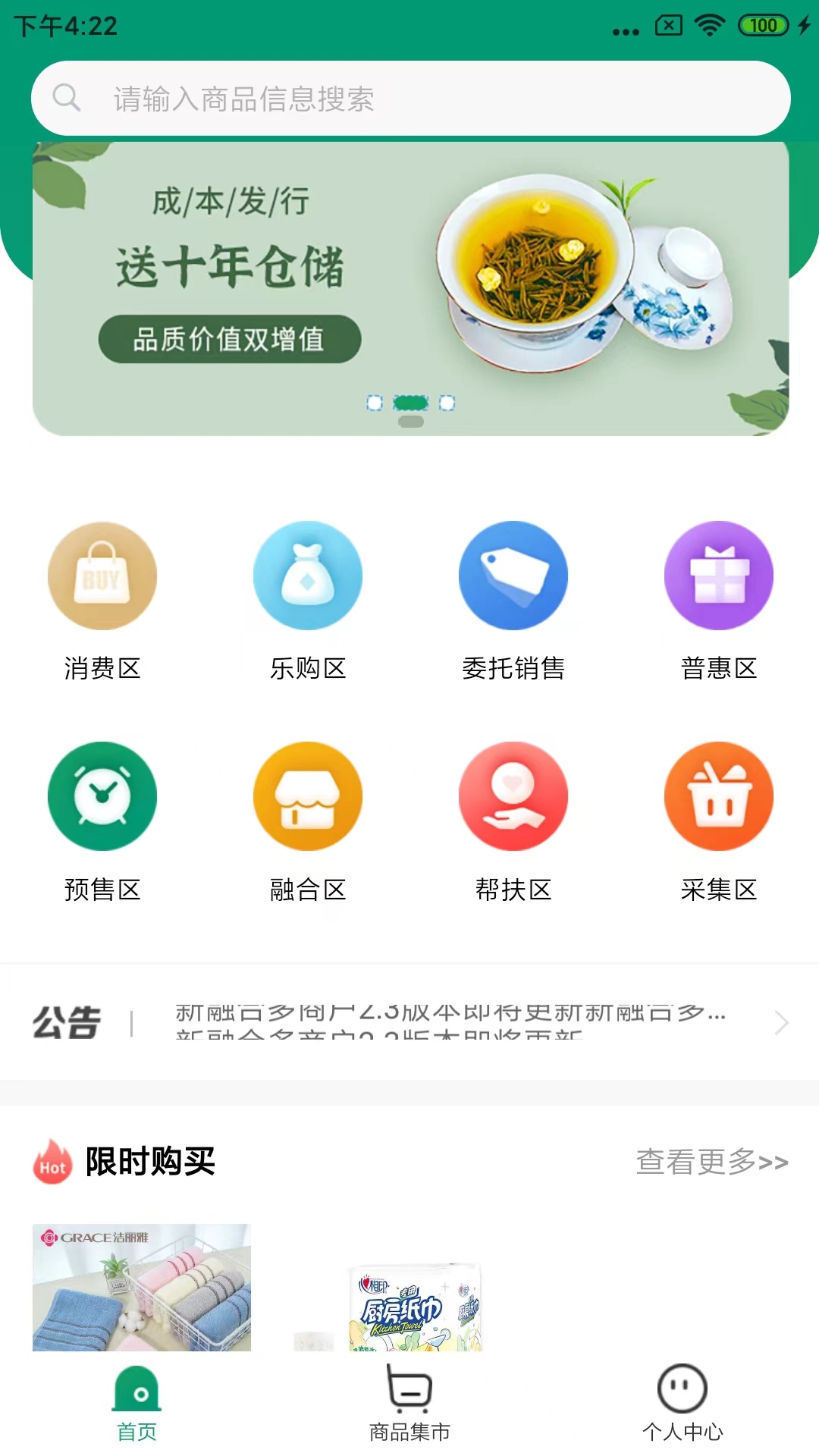View the GRACE towel product
The width and height of the screenshot is (819, 1456).
[142, 1287]
